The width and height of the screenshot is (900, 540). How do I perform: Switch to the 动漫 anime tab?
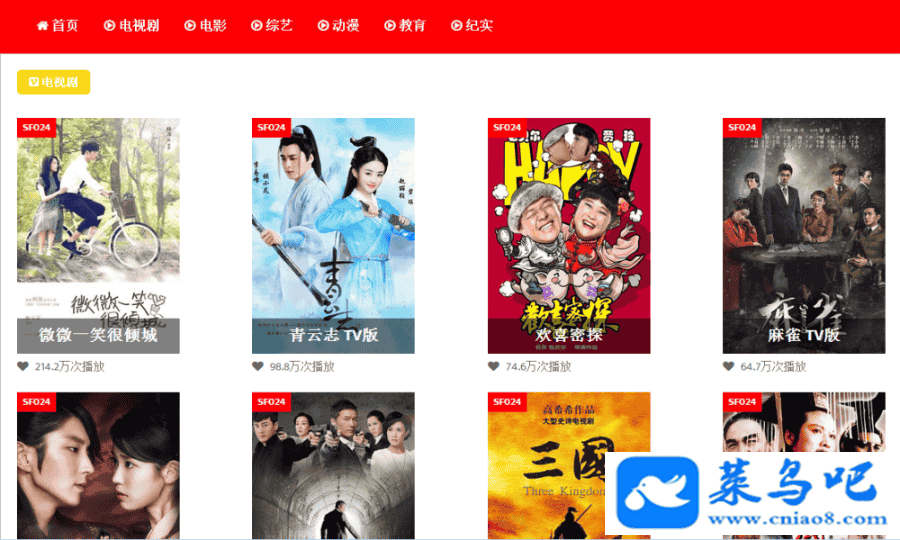coord(338,26)
